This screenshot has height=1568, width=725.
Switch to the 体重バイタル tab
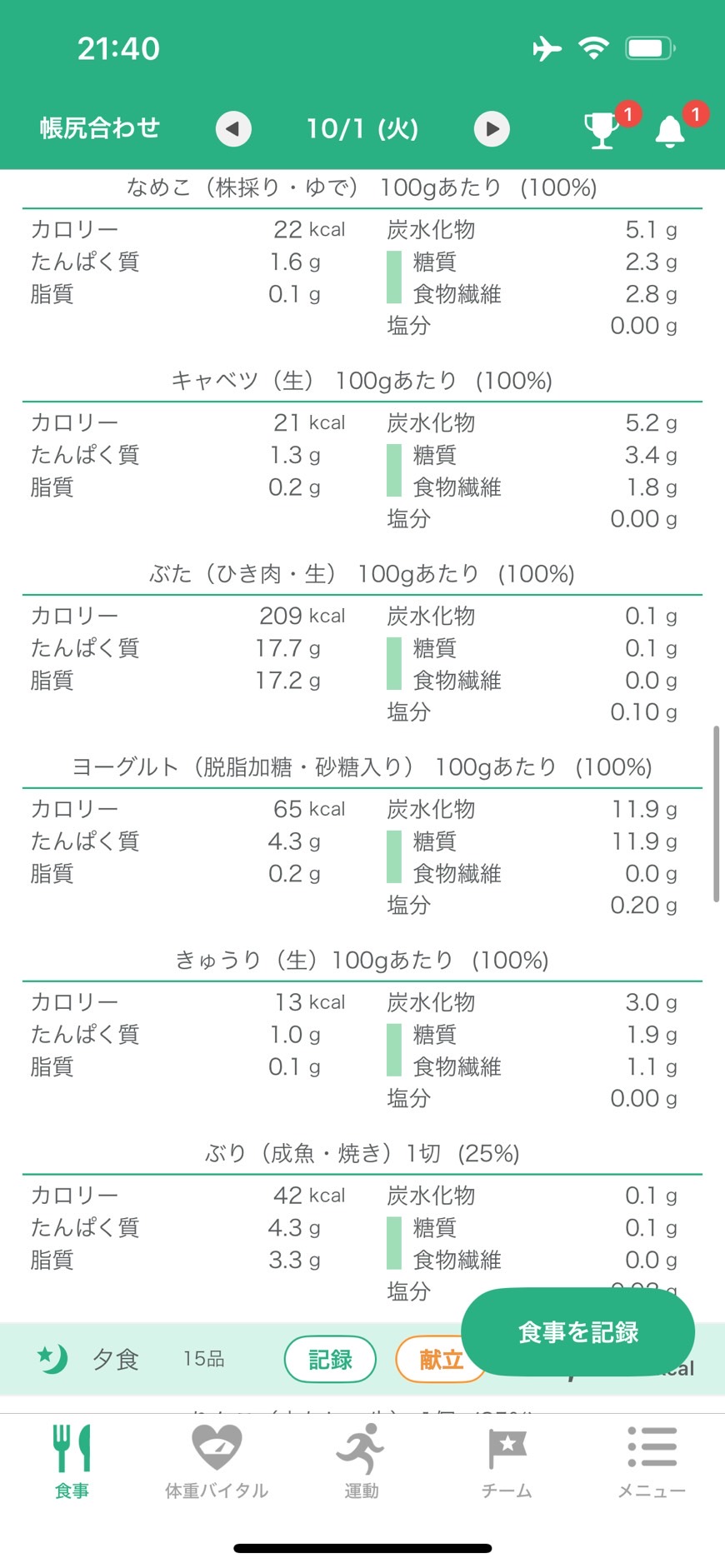pyautogui.click(x=217, y=1461)
